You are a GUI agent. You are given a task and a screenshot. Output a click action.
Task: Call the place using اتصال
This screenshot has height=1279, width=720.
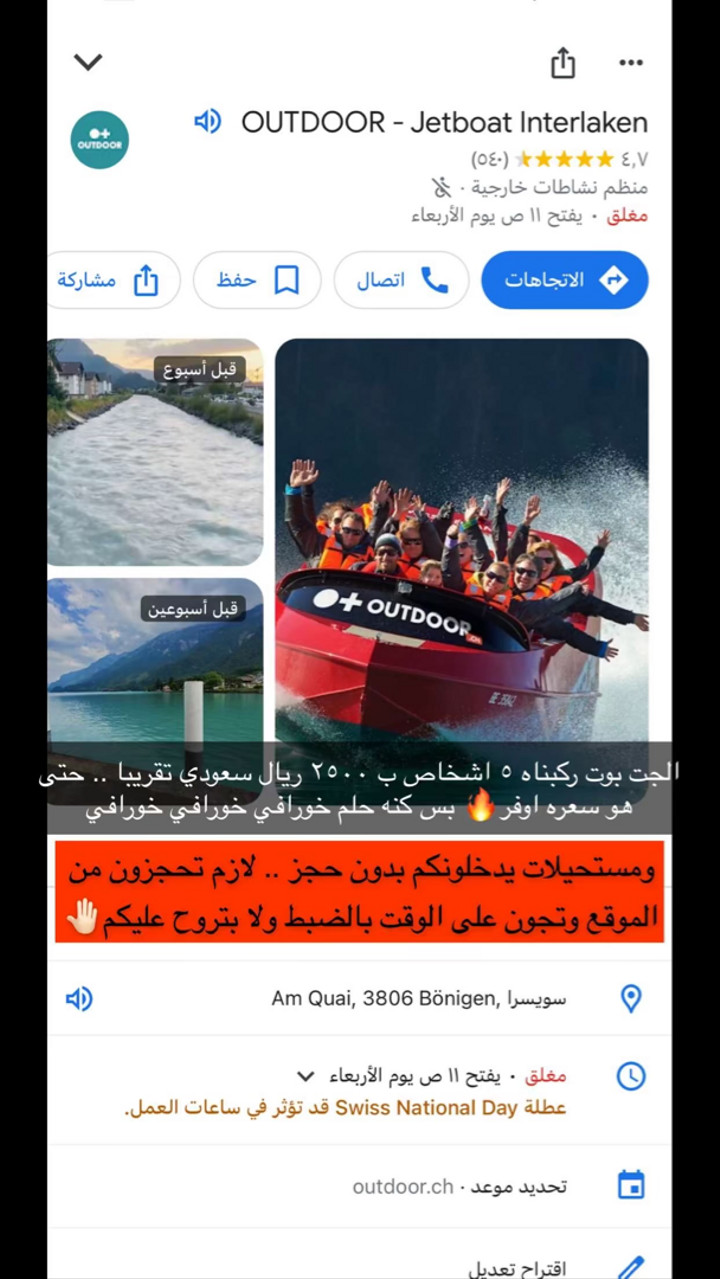click(x=401, y=280)
